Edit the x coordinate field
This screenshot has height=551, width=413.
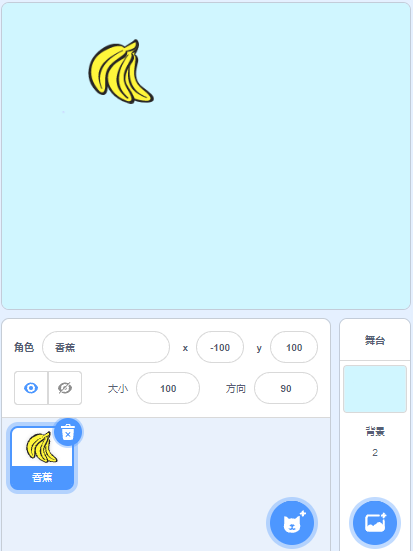[x=220, y=347]
